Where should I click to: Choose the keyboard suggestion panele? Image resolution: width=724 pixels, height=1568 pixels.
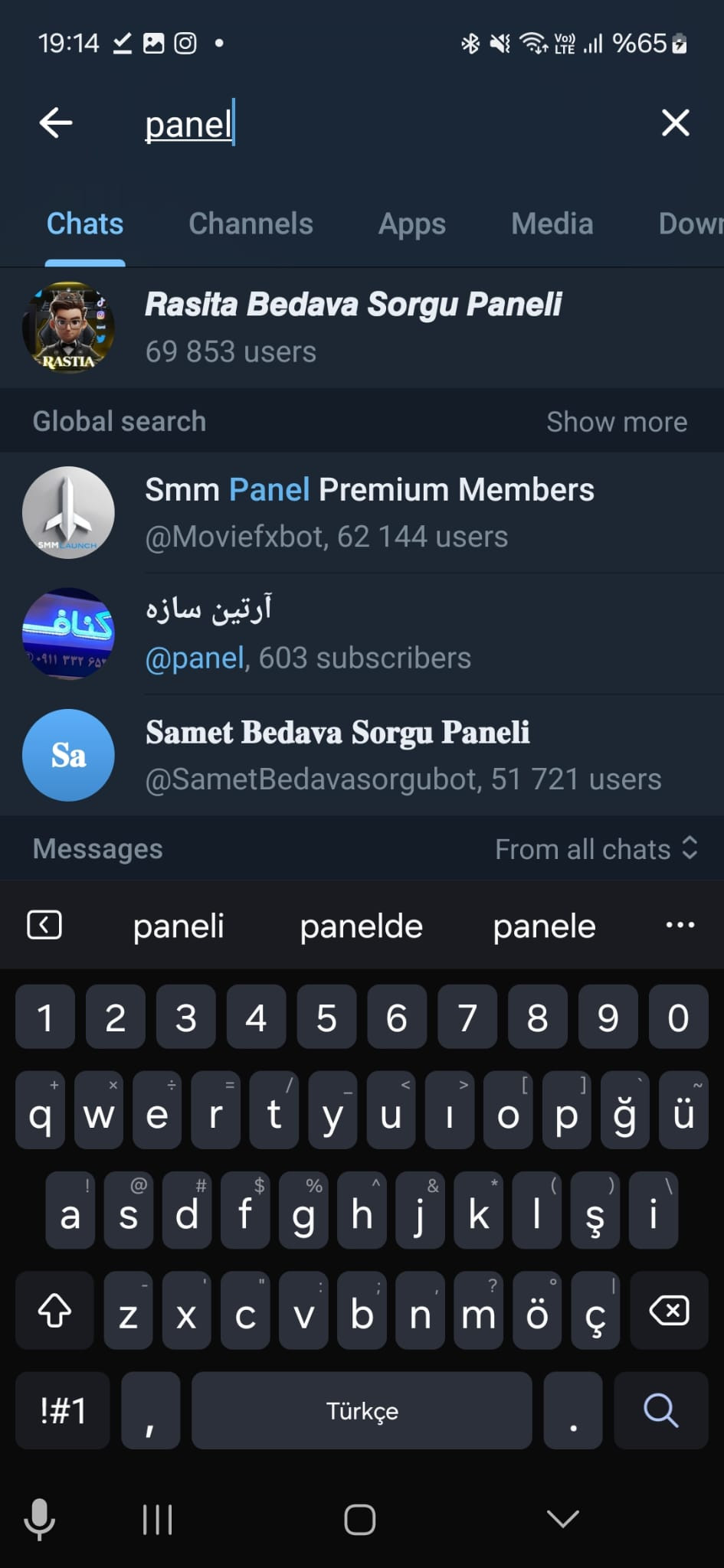pyautogui.click(x=544, y=926)
